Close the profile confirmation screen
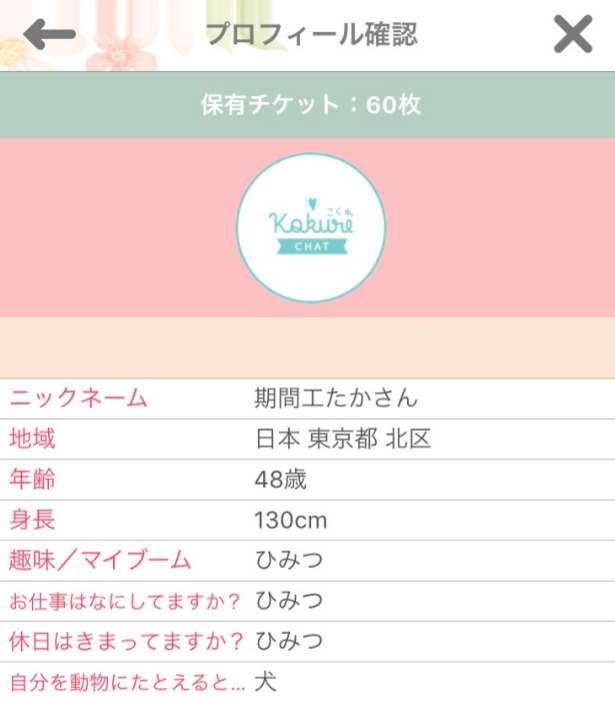The image size is (615, 706). click(x=573, y=35)
